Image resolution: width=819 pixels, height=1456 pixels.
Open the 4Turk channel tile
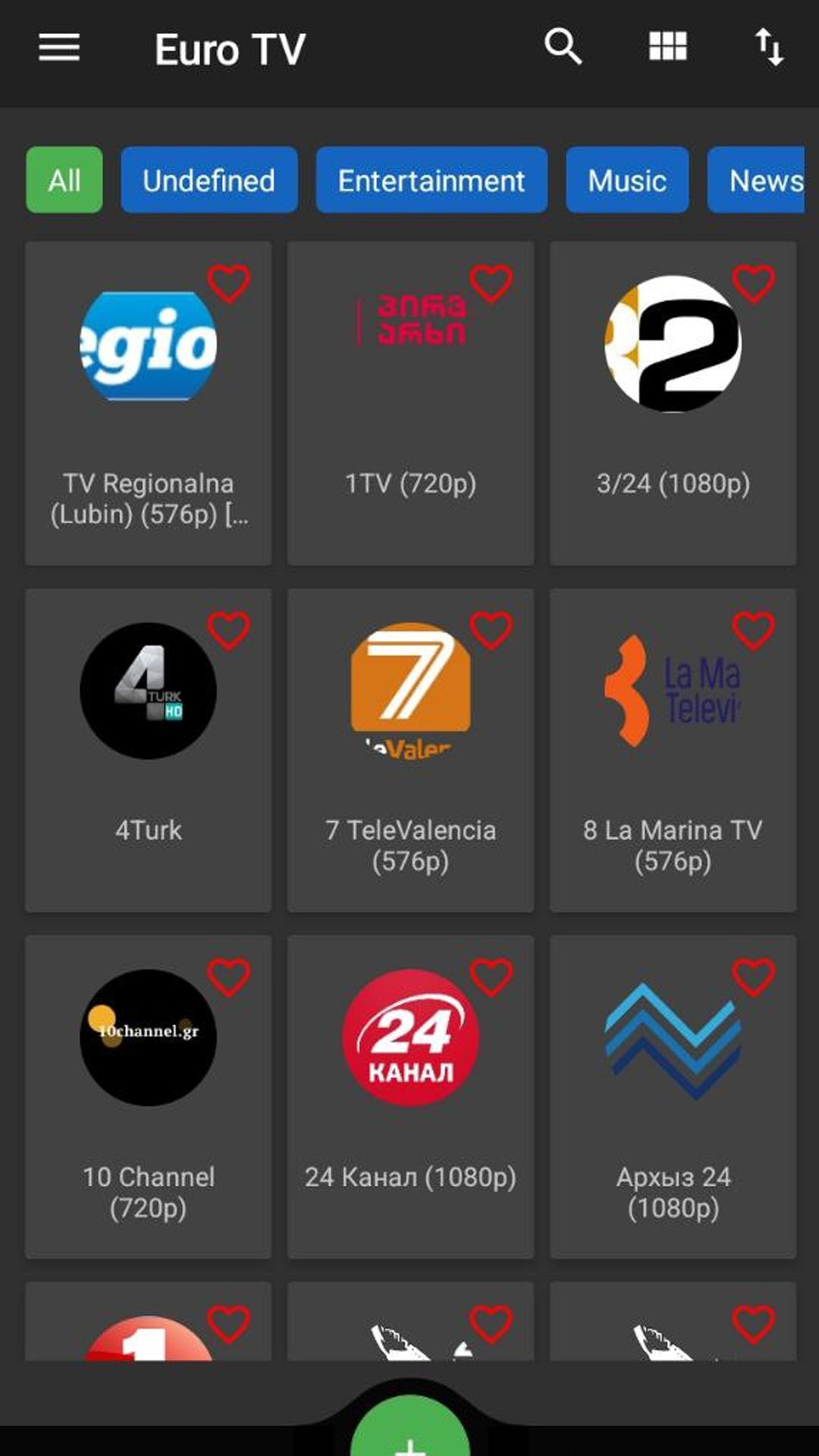[x=149, y=750]
